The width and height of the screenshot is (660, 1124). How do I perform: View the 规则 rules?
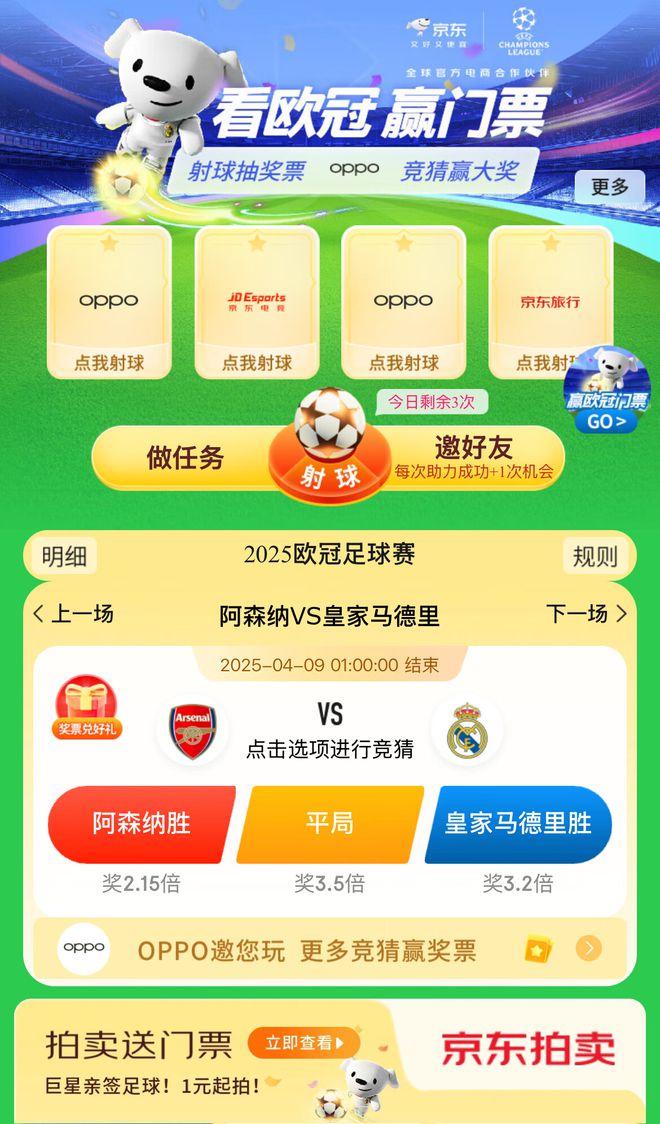point(594,556)
